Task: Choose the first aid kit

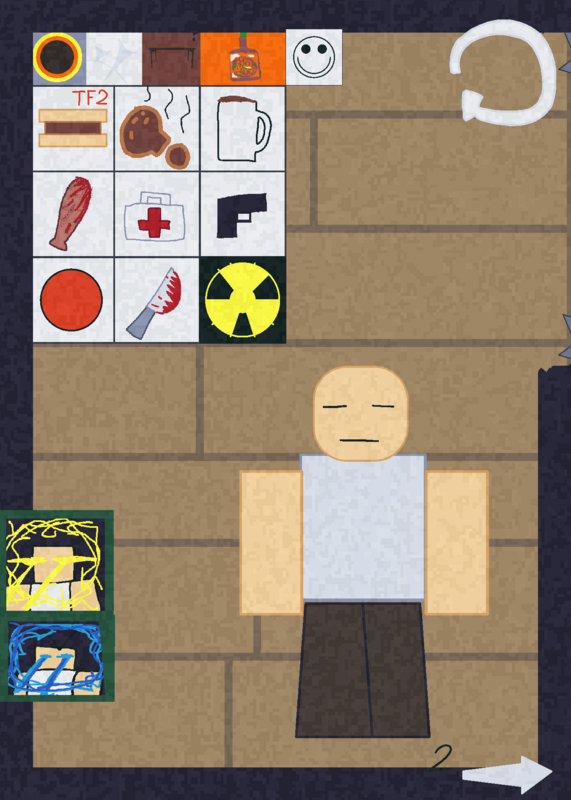Action: (x=157, y=214)
